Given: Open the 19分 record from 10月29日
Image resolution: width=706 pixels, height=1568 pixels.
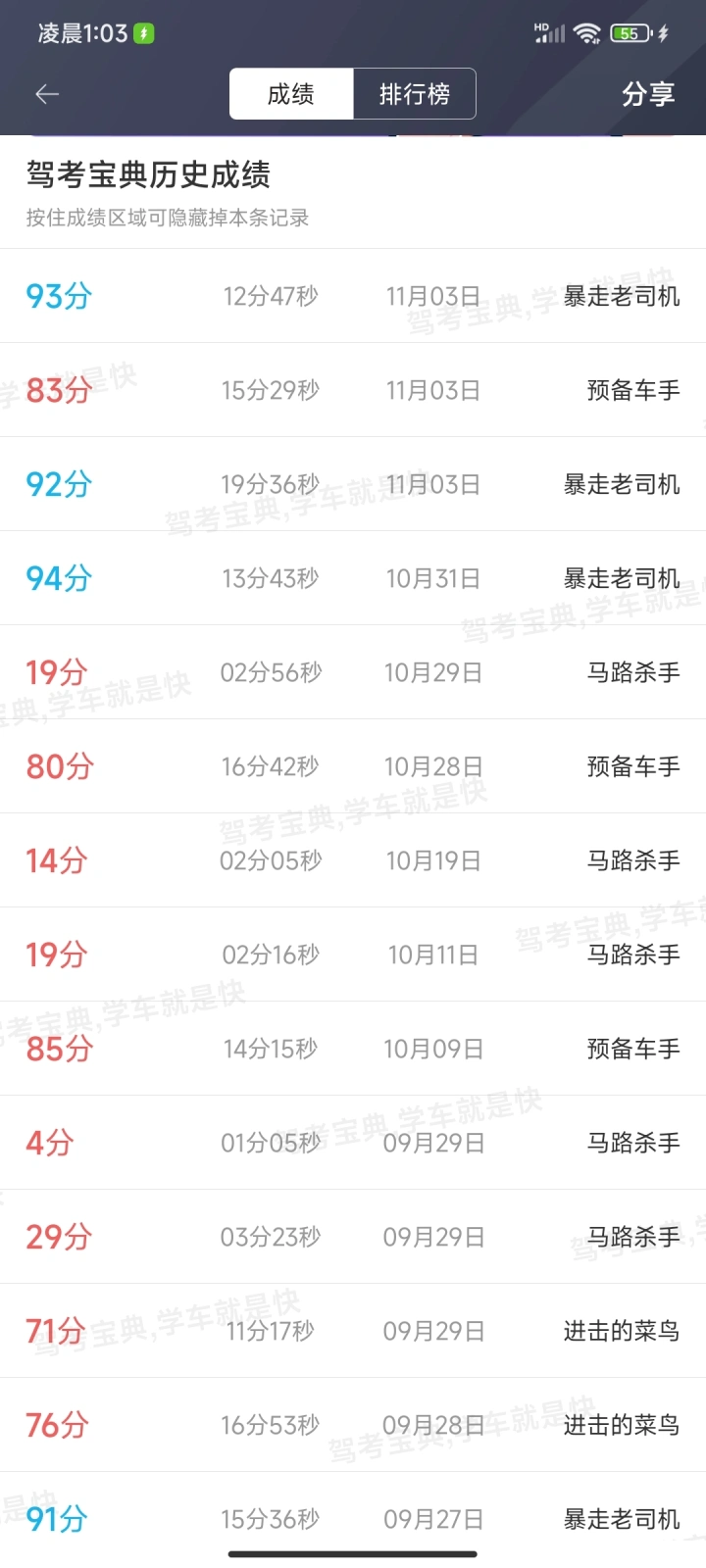Looking at the screenshot, I should [x=353, y=672].
